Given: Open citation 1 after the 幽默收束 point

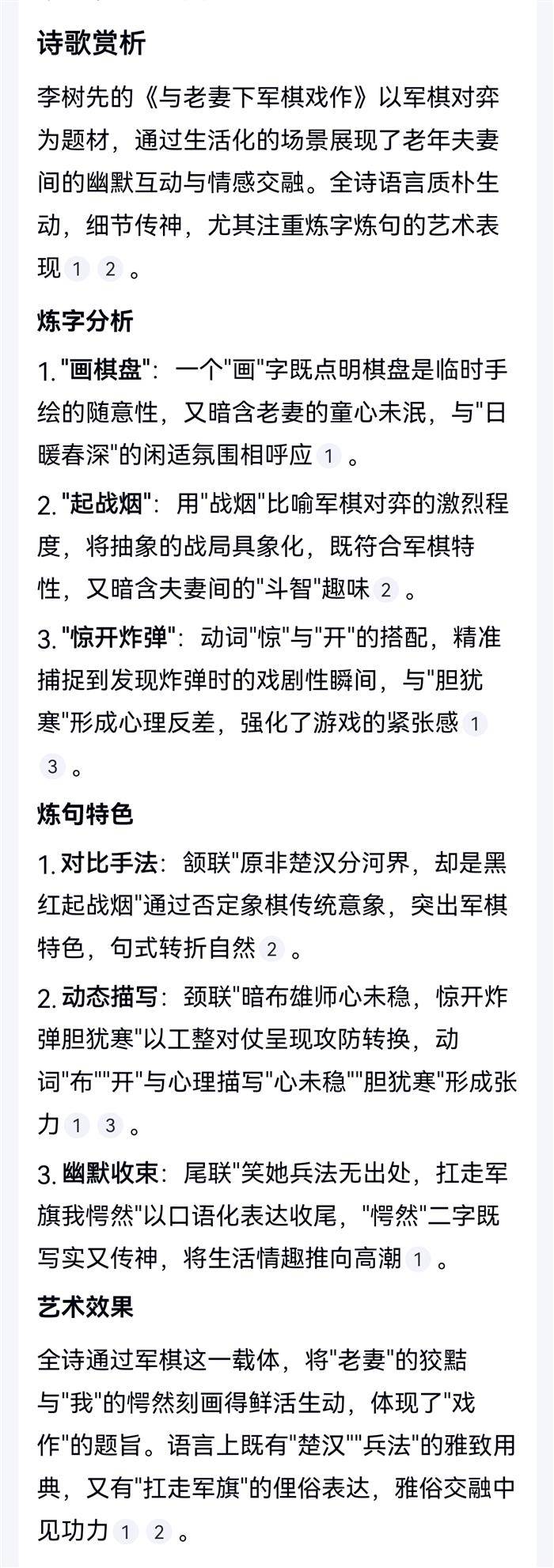Looking at the screenshot, I should (418, 1259).
